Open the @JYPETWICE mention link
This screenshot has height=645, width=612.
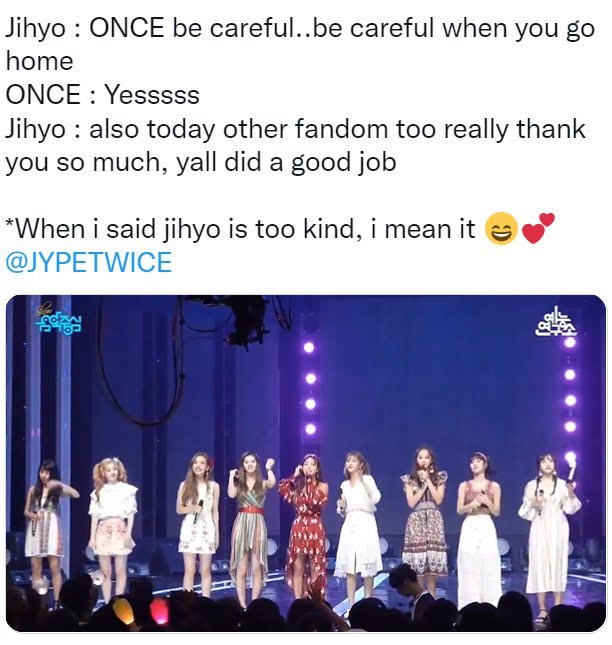coord(89,263)
